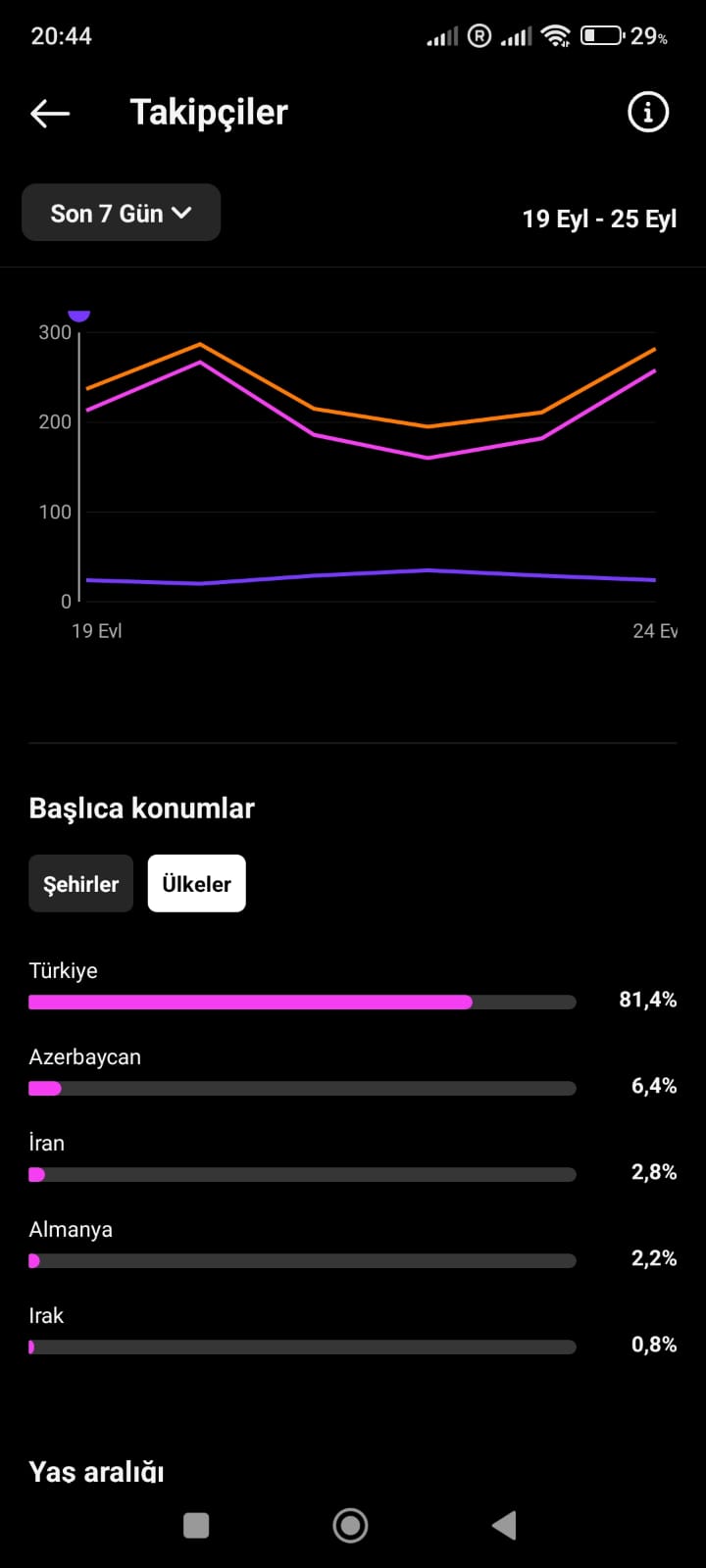Image resolution: width=706 pixels, height=1568 pixels.
Task: Open recent apps with the square button
Action: coord(196,1525)
